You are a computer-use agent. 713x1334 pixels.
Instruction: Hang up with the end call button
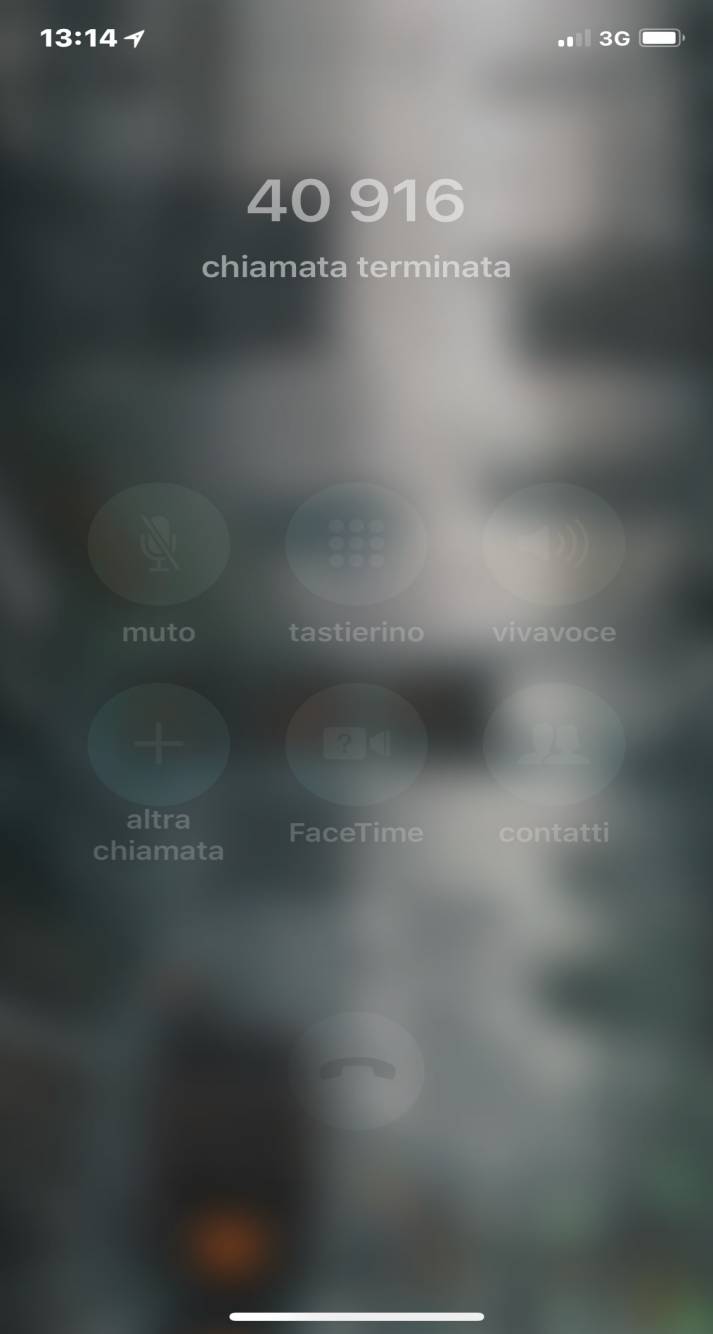(356, 1071)
